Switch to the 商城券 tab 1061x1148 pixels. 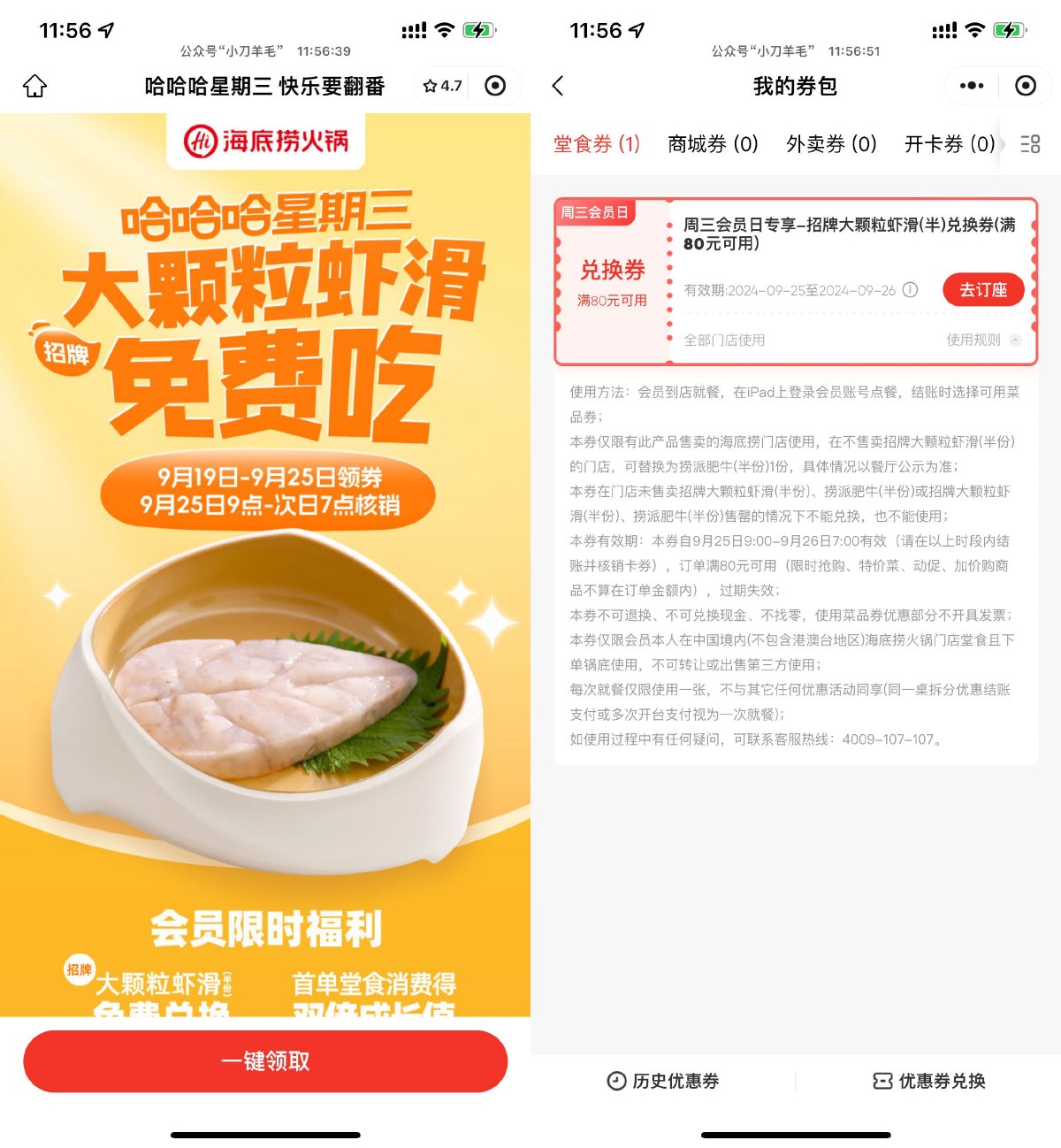pos(713,144)
